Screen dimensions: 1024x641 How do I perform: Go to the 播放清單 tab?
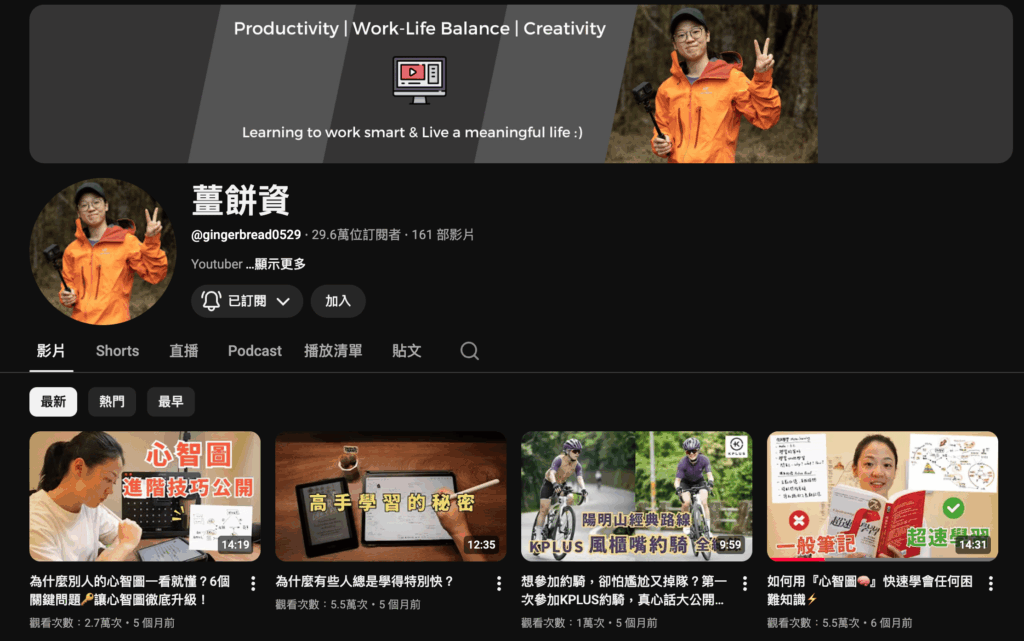pyautogui.click(x=333, y=351)
